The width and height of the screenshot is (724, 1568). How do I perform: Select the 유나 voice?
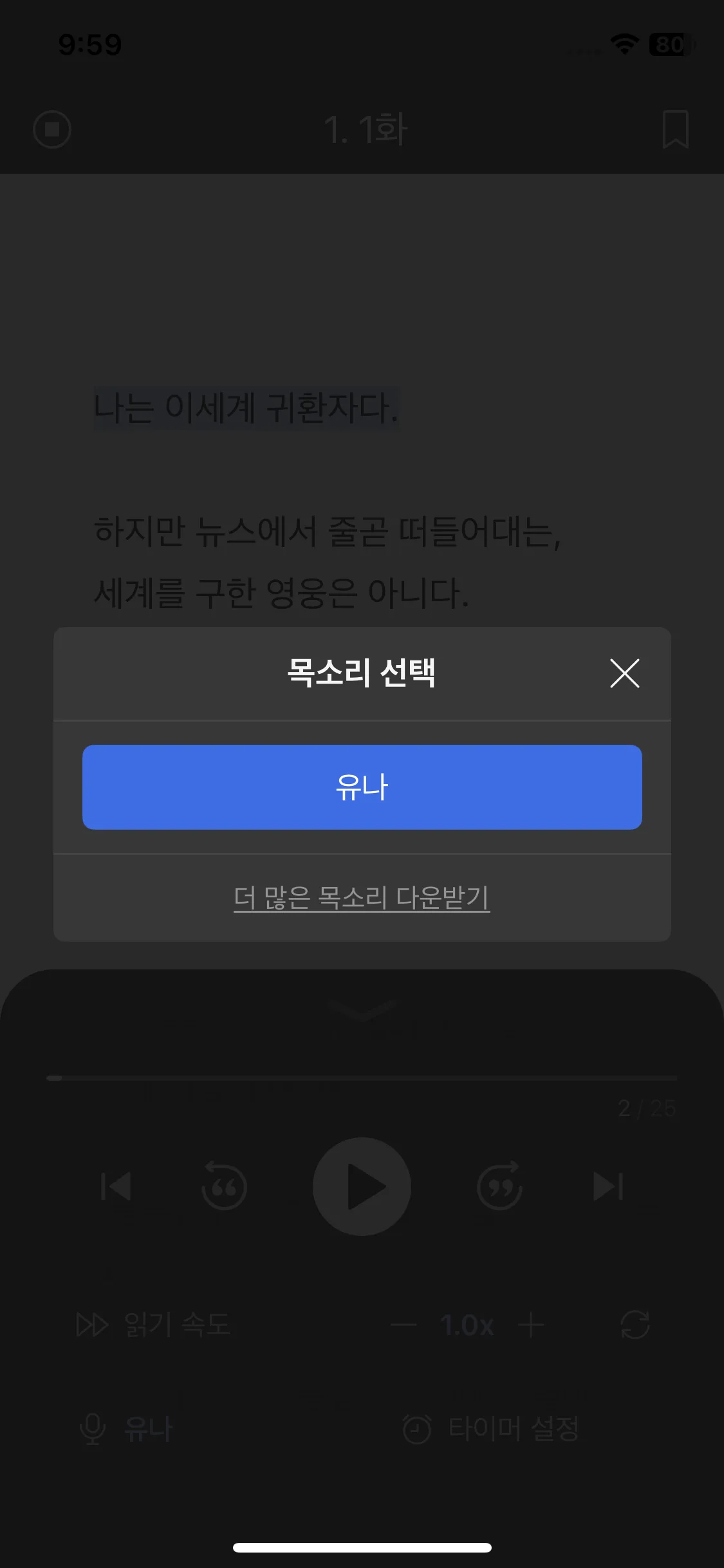[x=362, y=787]
